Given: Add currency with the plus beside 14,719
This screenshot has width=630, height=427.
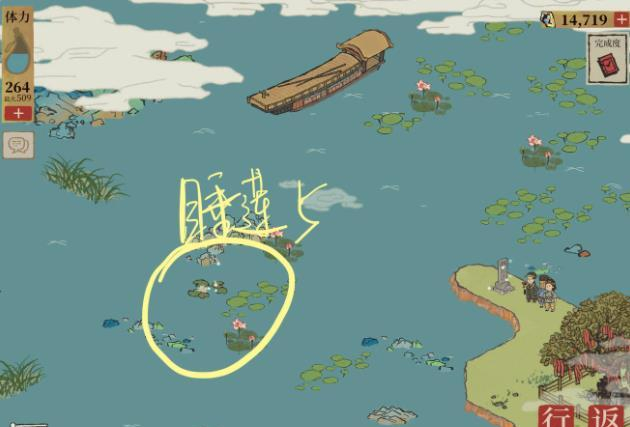Looking at the screenshot, I should click(621, 18).
